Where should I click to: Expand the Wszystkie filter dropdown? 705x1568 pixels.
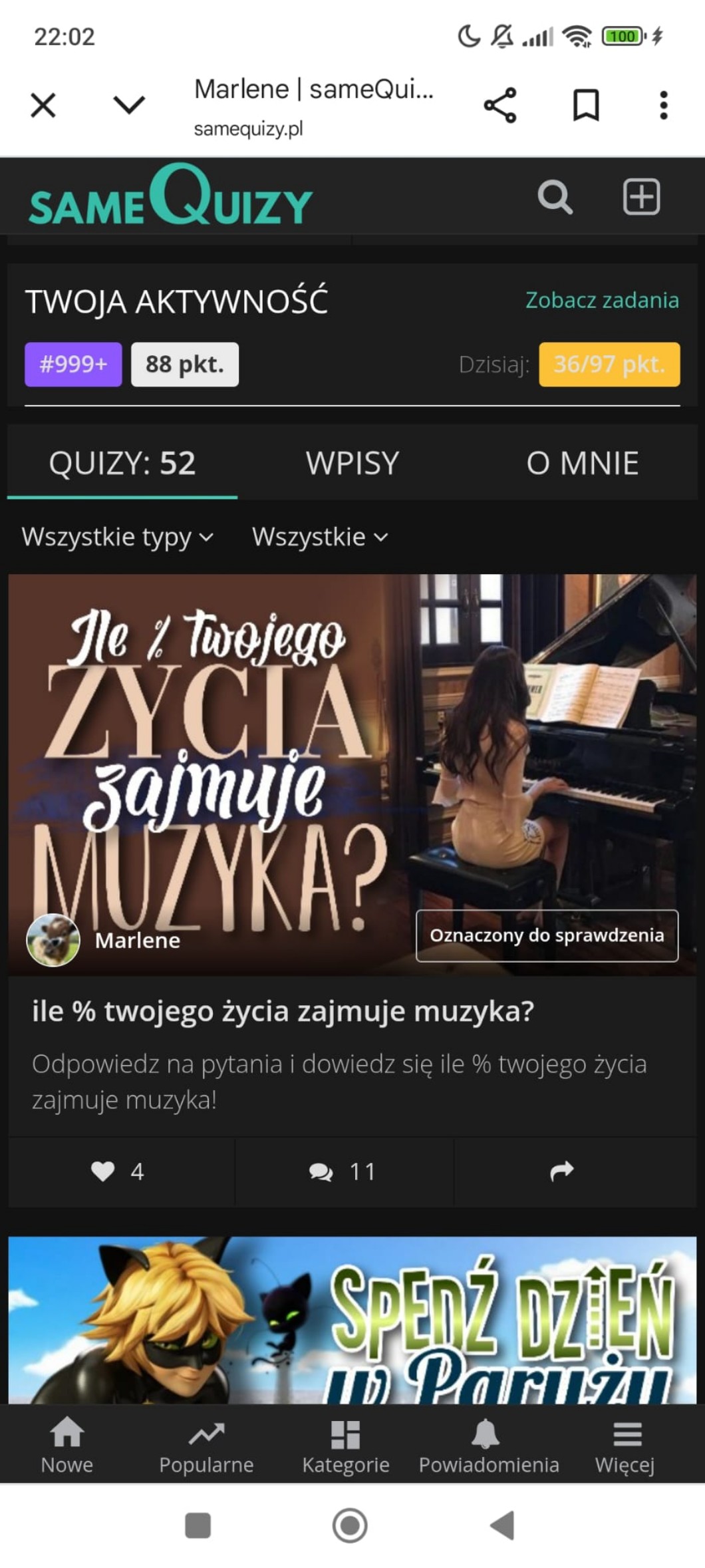[x=320, y=537]
